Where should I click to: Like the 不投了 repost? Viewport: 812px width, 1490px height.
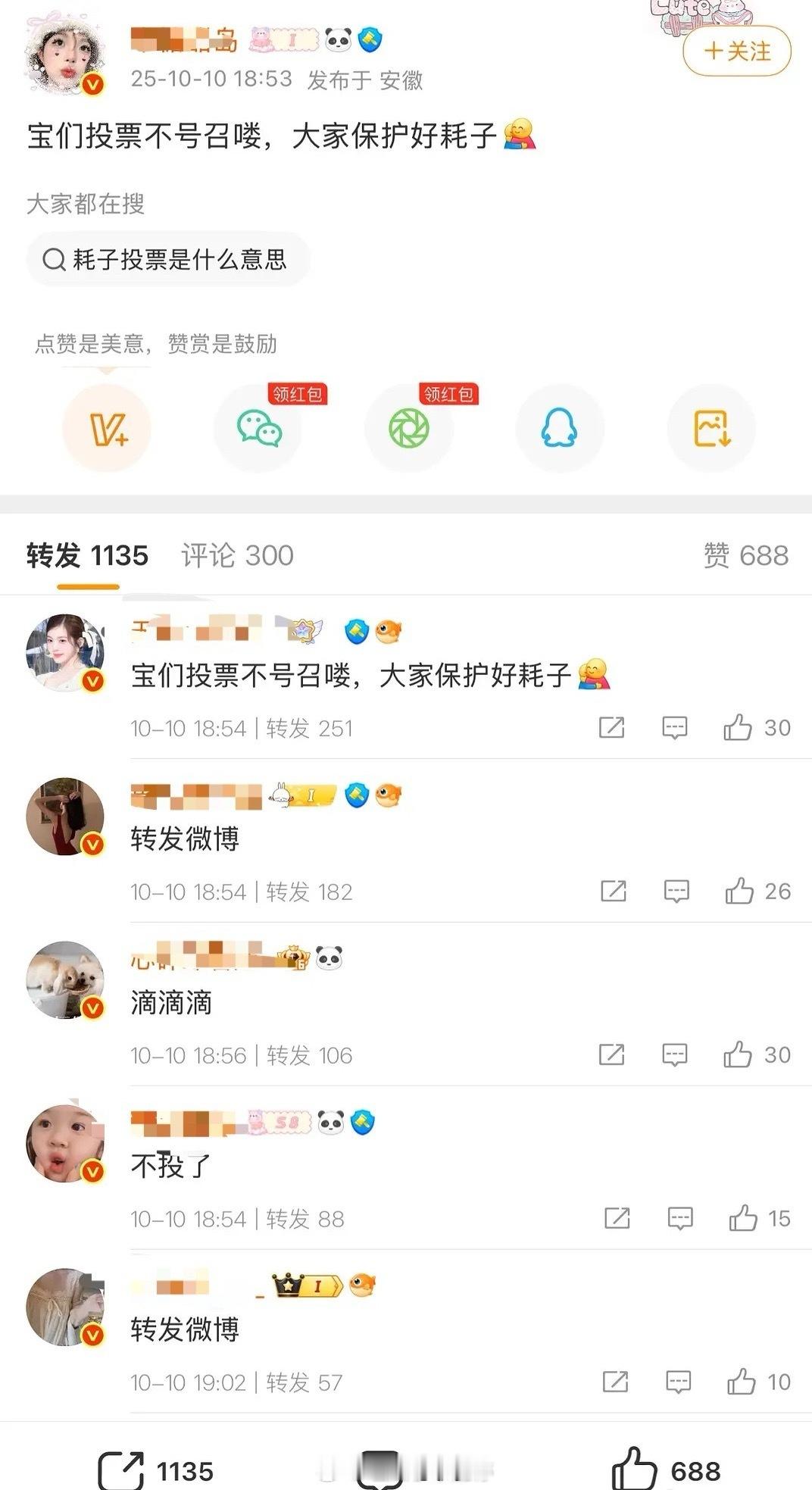point(743,1218)
